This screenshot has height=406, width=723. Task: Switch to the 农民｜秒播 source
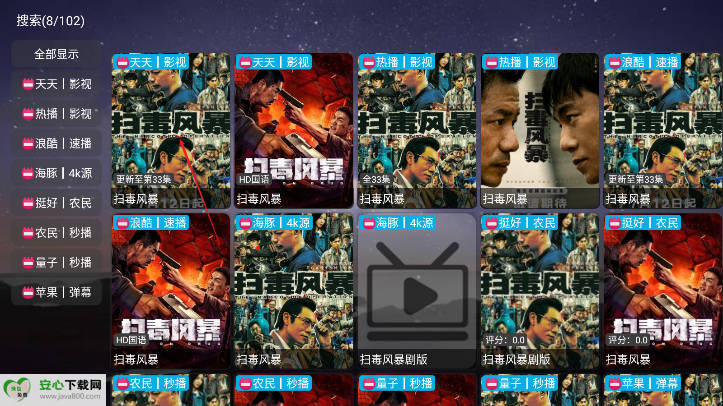coord(56,232)
